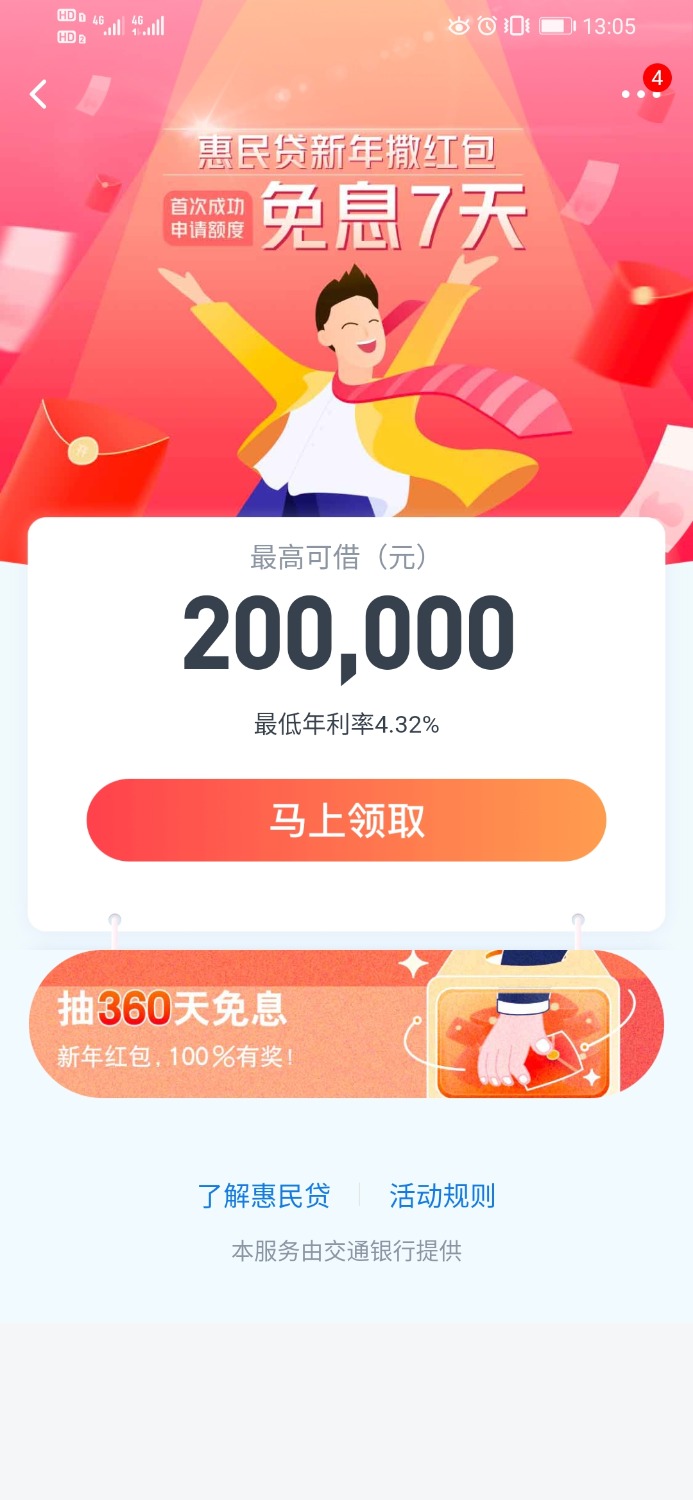This screenshot has height=1500, width=693.
Task: View the 活动规则 link
Action: (442, 1195)
